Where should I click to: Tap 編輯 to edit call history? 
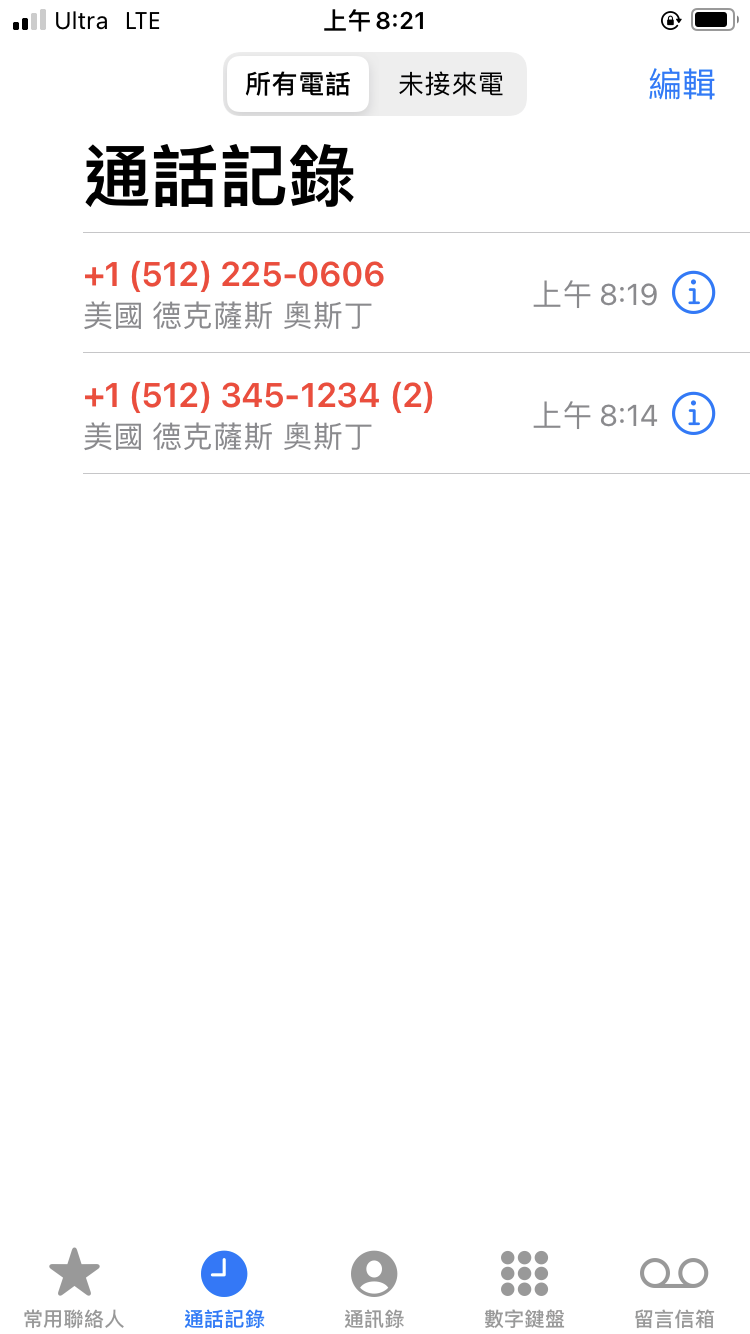click(682, 84)
